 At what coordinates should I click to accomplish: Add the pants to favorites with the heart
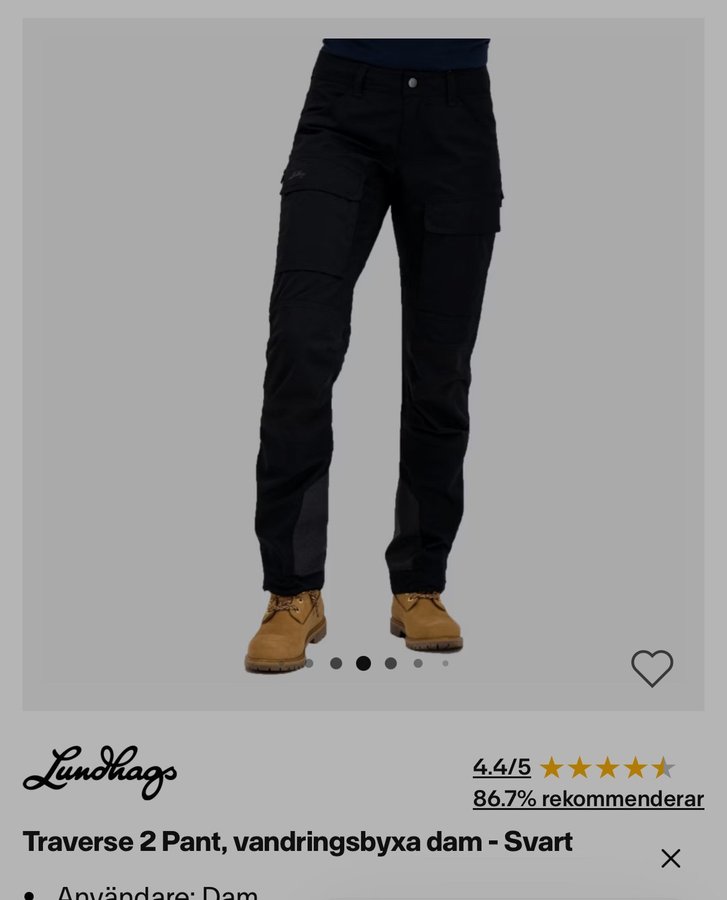click(x=652, y=668)
